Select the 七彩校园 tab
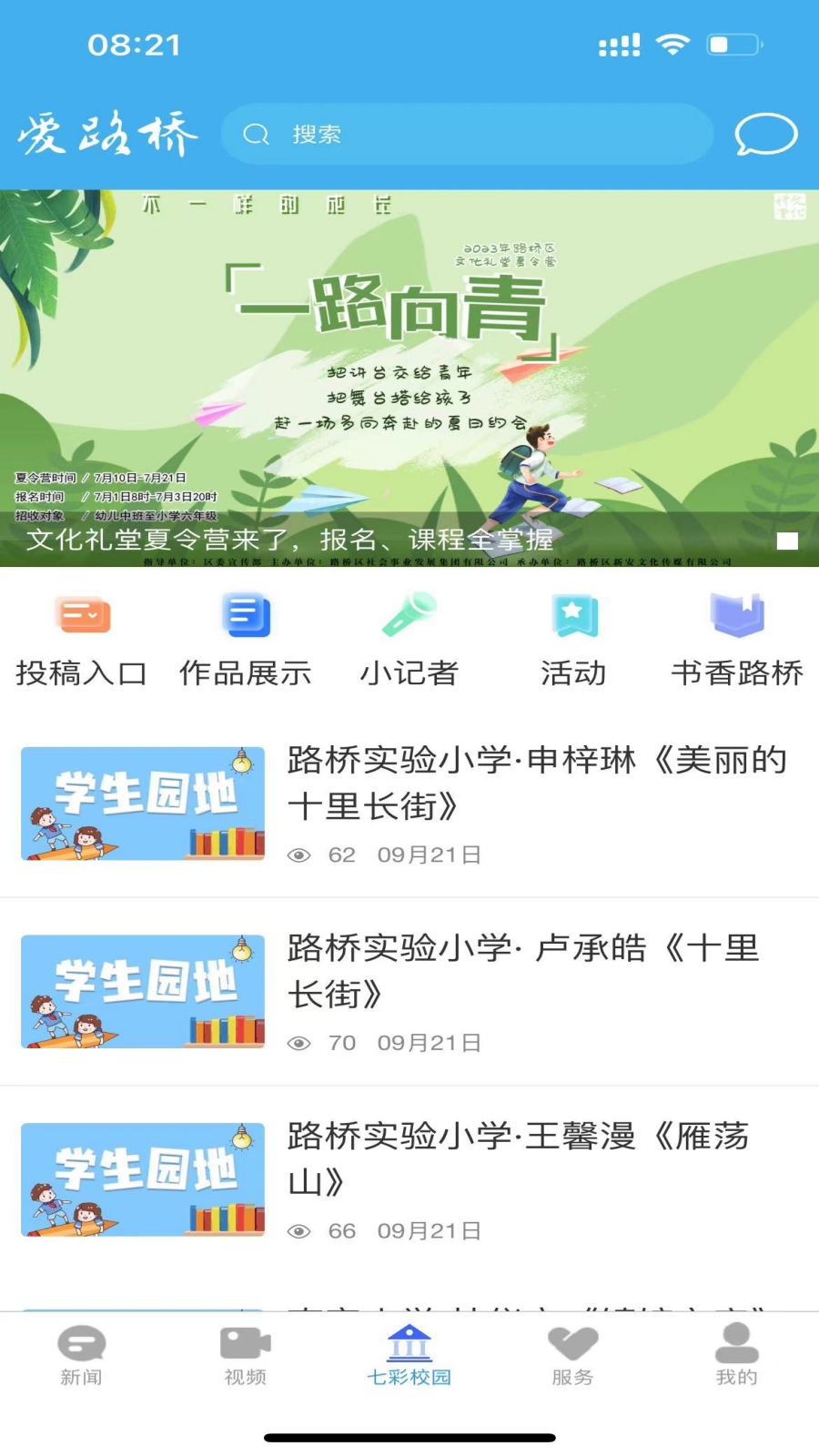This screenshot has height=1456, width=819. click(x=409, y=1356)
